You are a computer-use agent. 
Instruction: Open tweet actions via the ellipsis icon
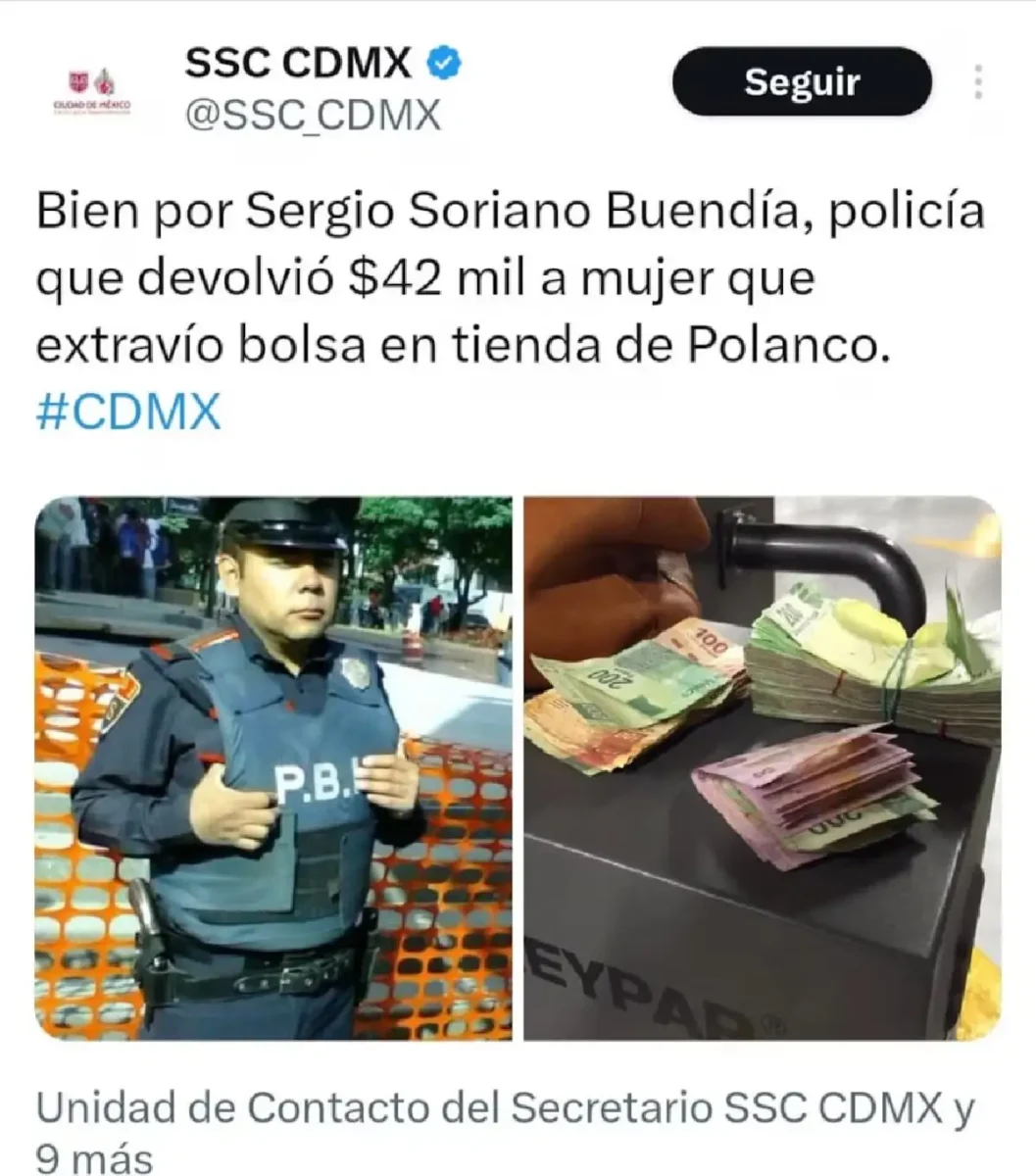(976, 83)
